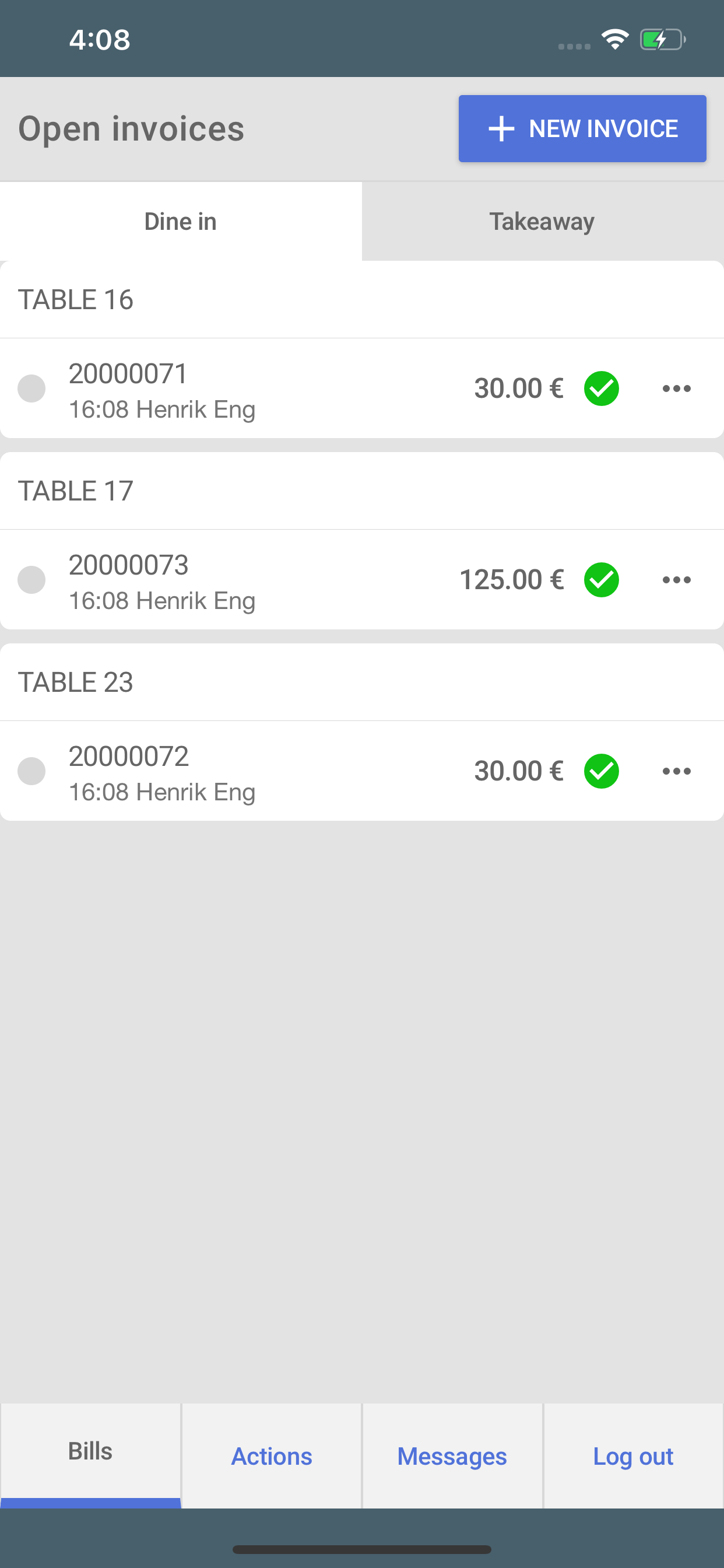The height and width of the screenshot is (1568, 724).
Task: Select the Dine in tab
Action: point(180,220)
